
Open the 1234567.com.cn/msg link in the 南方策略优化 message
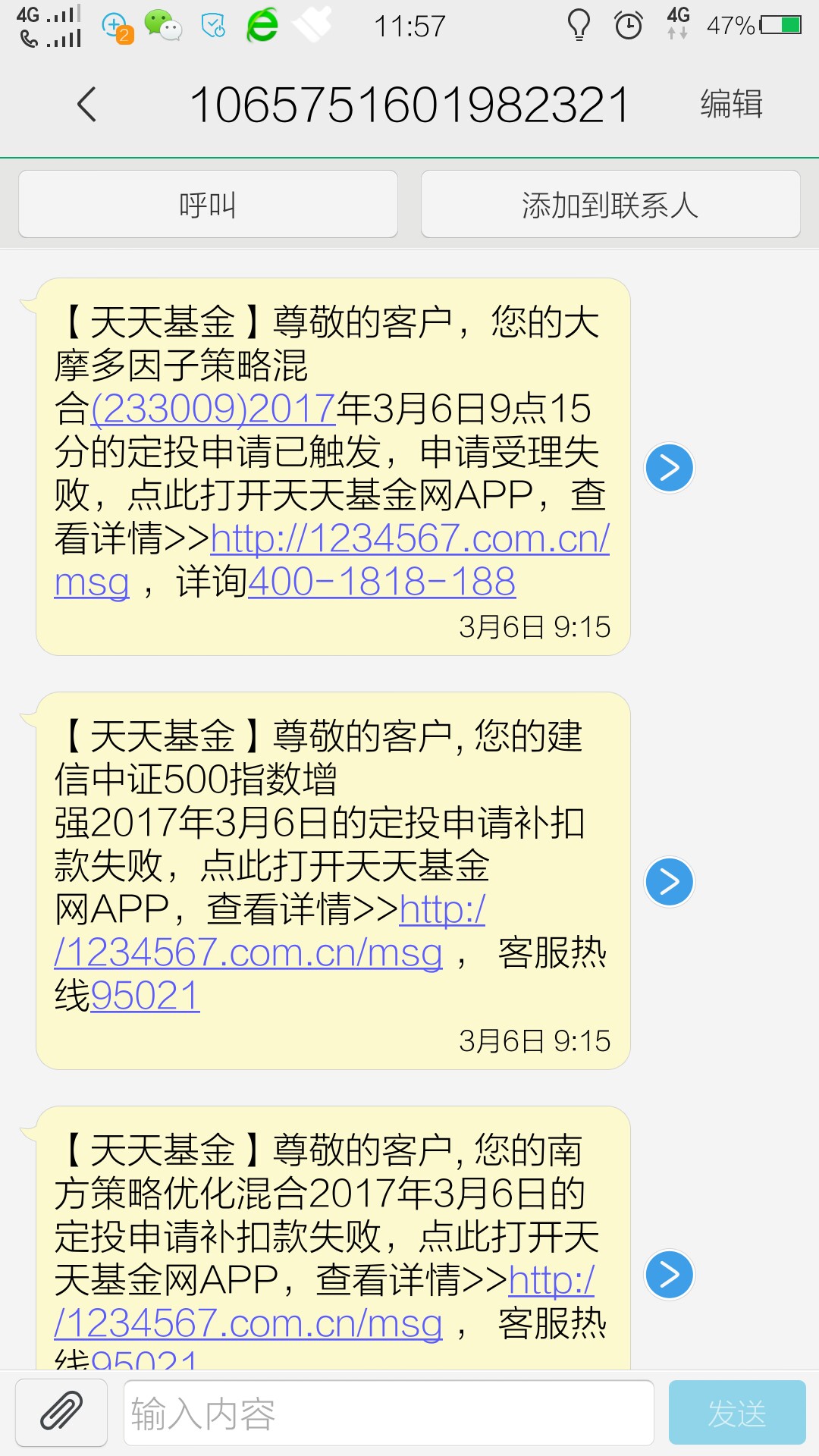[x=248, y=1324]
